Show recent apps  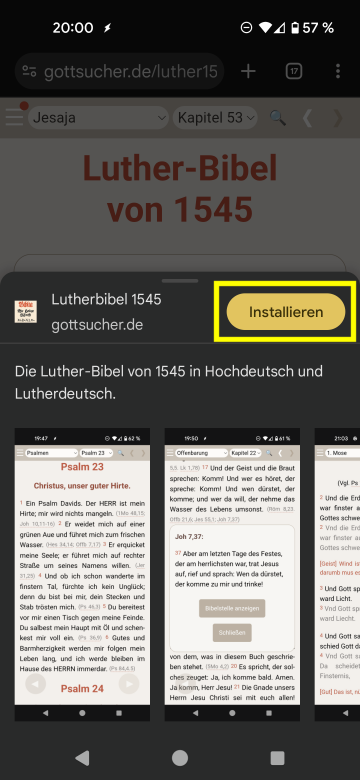(x=277, y=758)
